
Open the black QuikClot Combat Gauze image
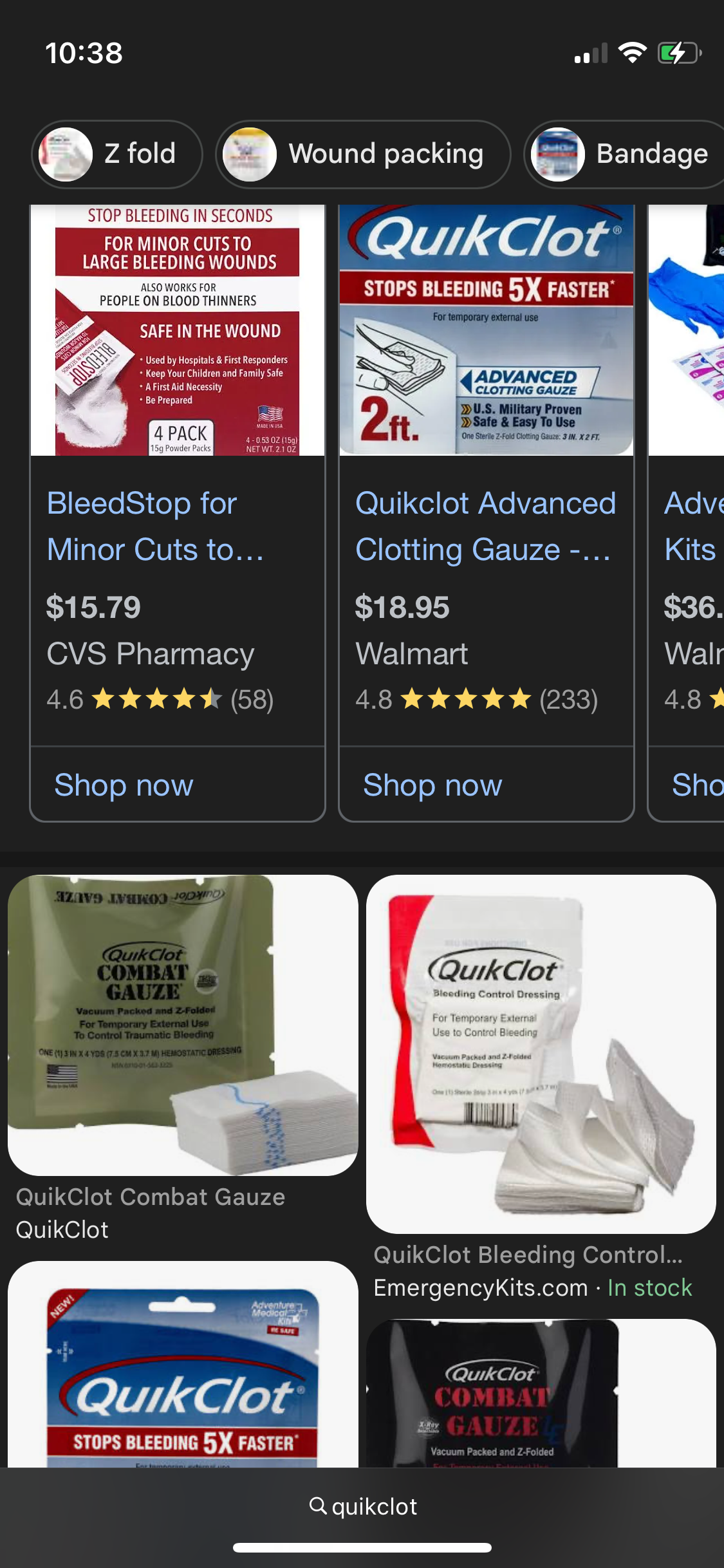tap(541, 1394)
